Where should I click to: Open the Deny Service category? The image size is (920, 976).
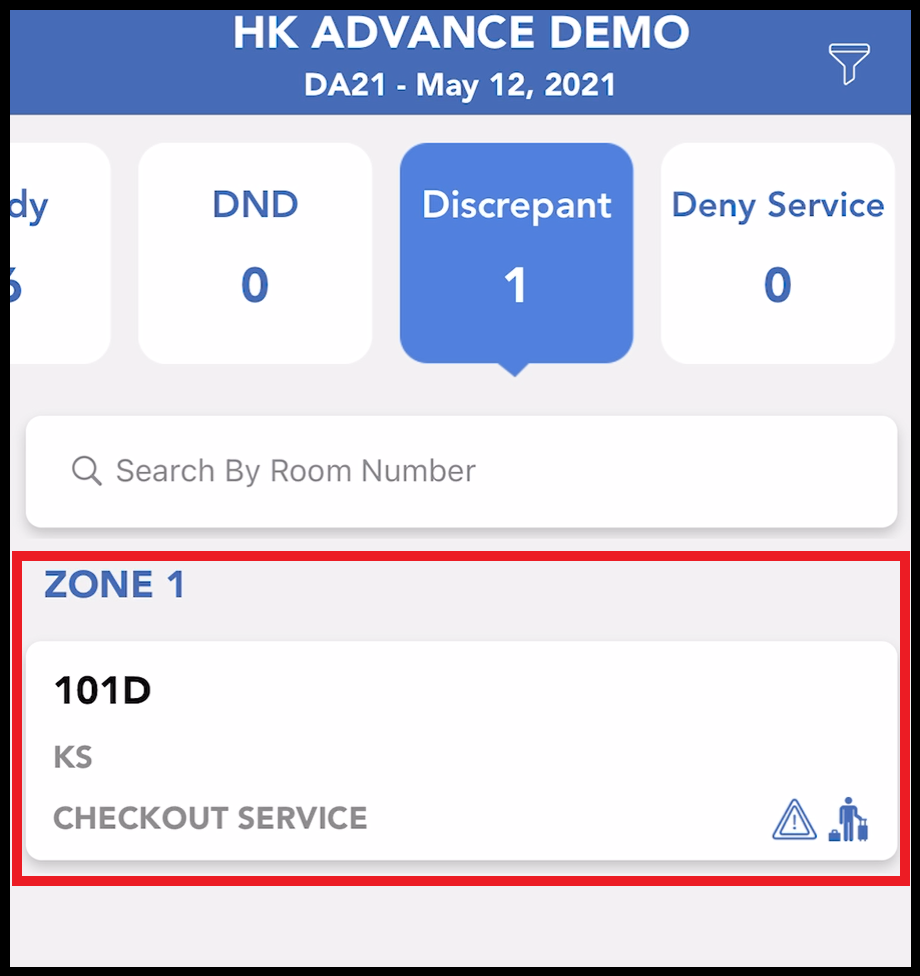777,250
